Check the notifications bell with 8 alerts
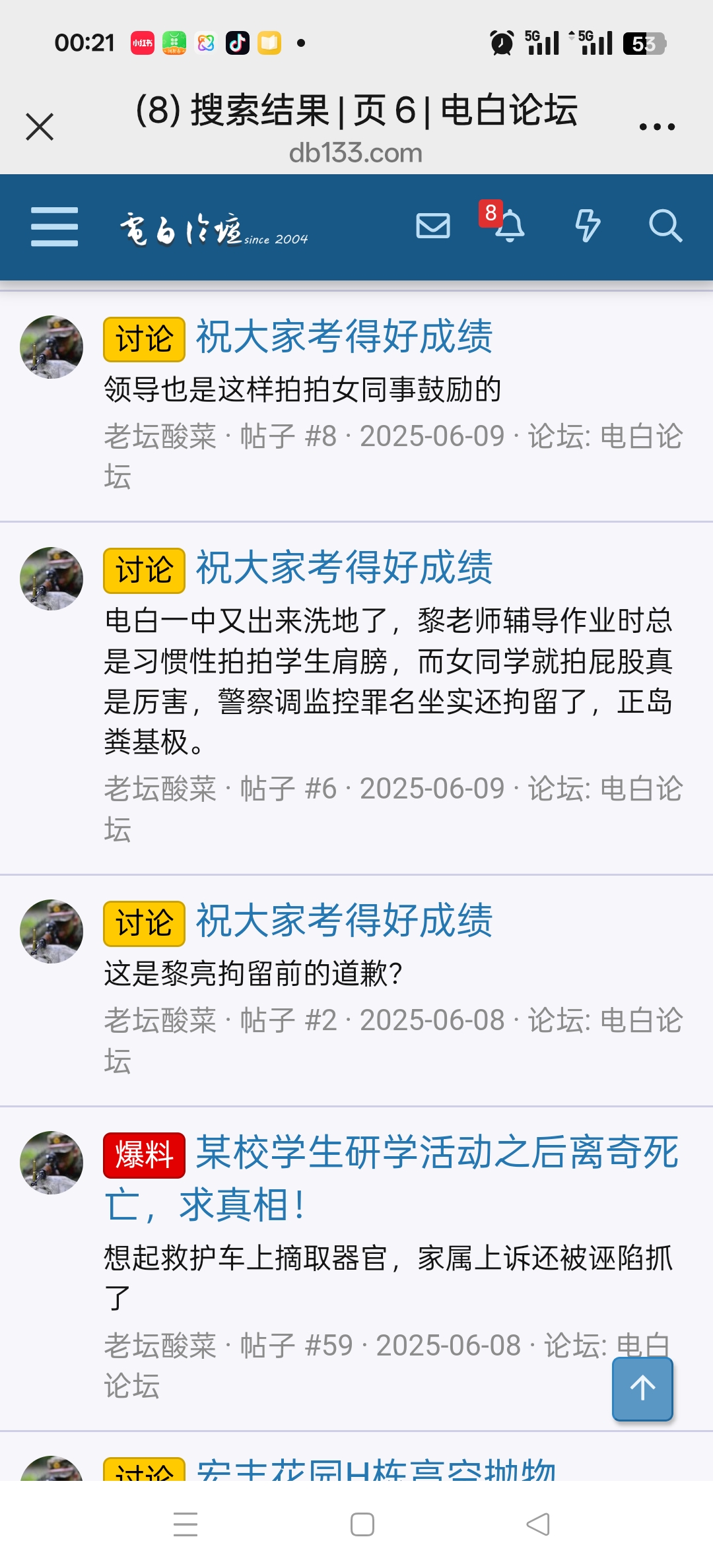The height and width of the screenshot is (1568, 713). coord(509,226)
